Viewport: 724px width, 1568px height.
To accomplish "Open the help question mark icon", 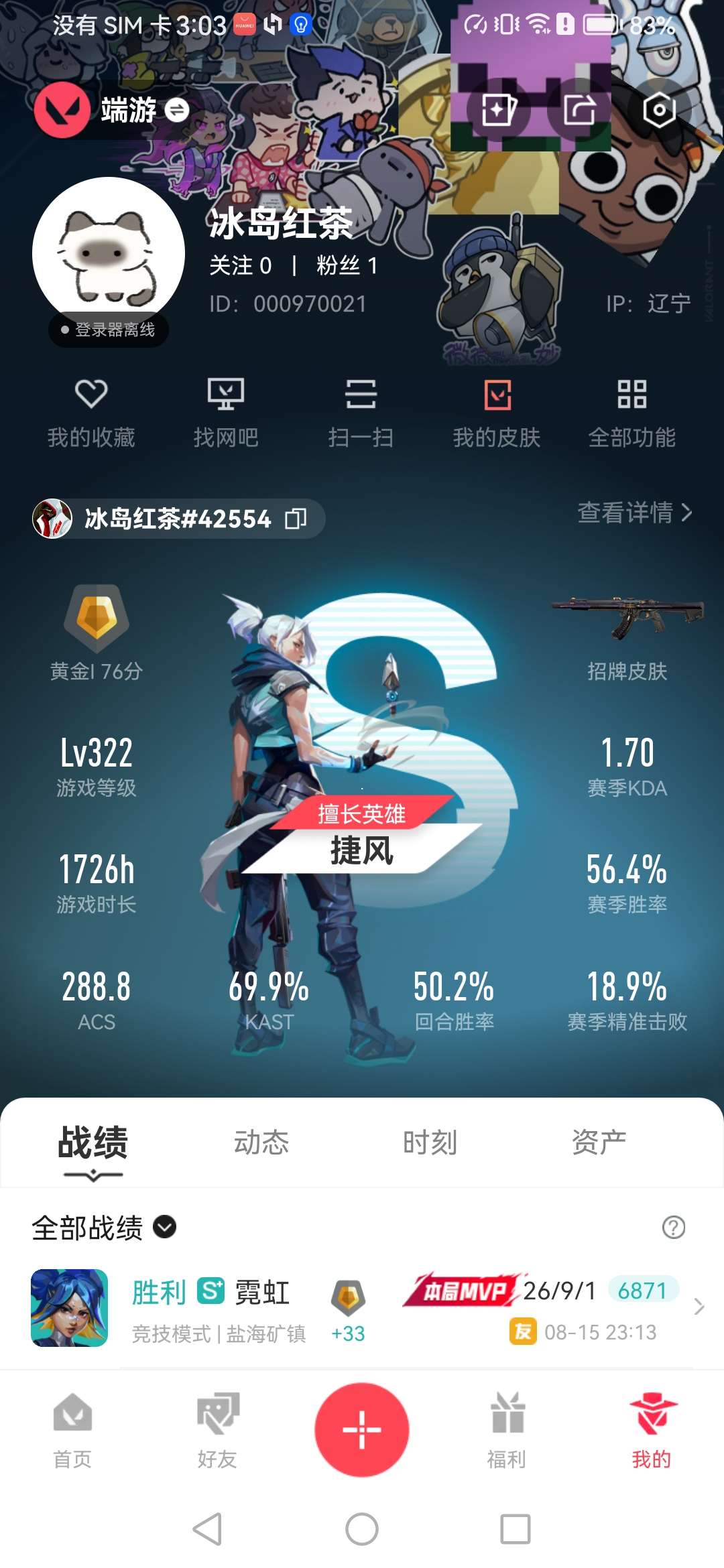I will [x=673, y=1227].
